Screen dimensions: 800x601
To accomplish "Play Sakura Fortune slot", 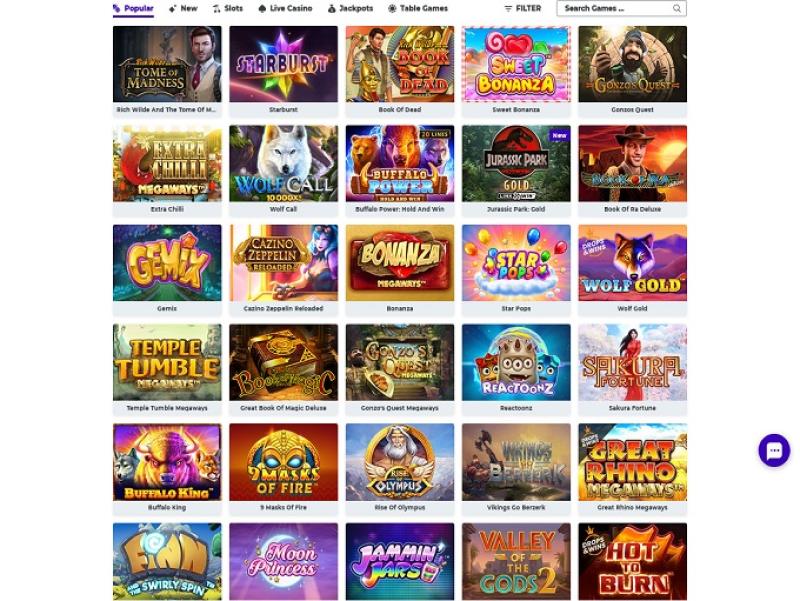I will (632, 361).
